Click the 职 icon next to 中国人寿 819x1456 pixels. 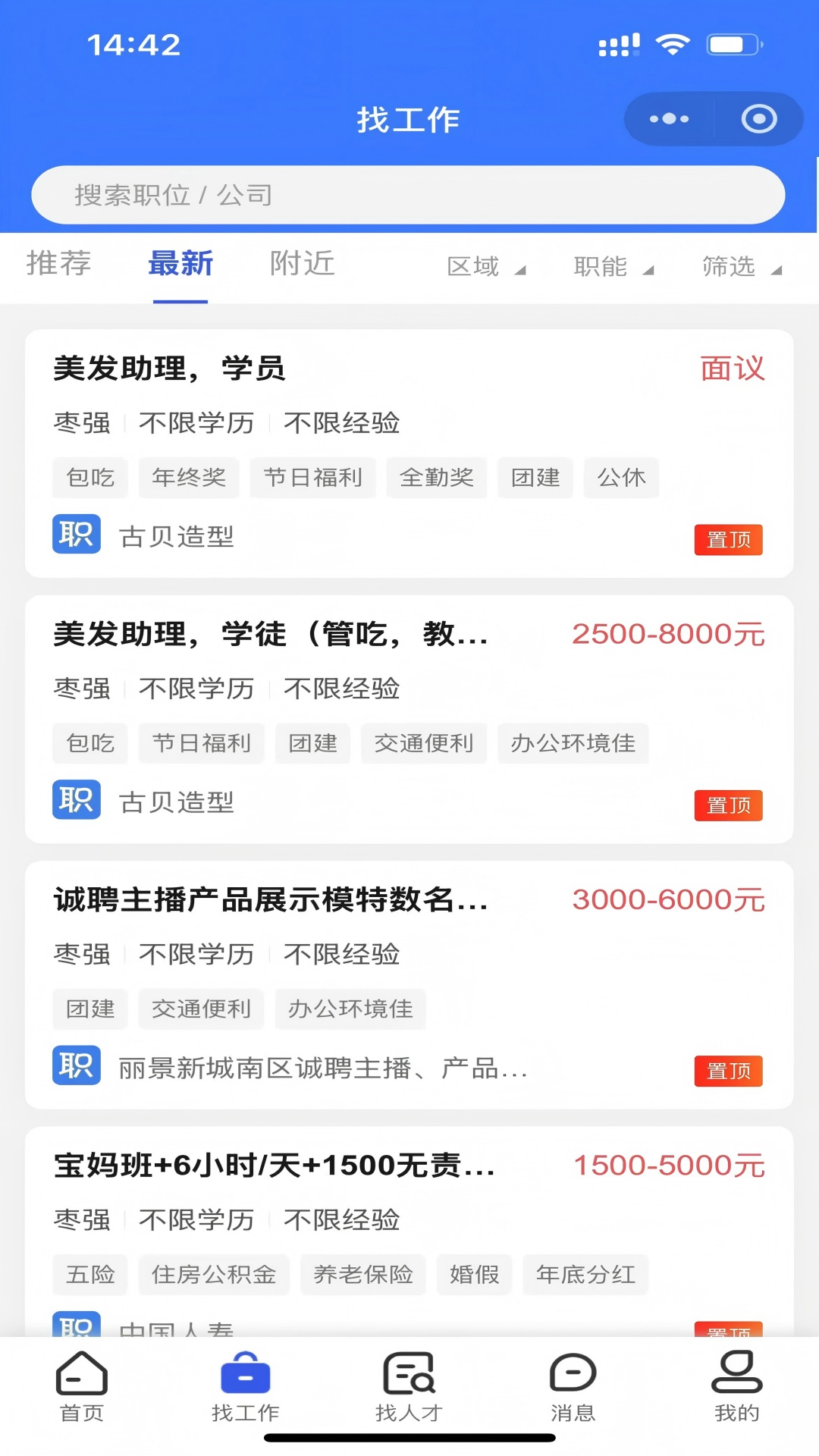[76, 1325]
